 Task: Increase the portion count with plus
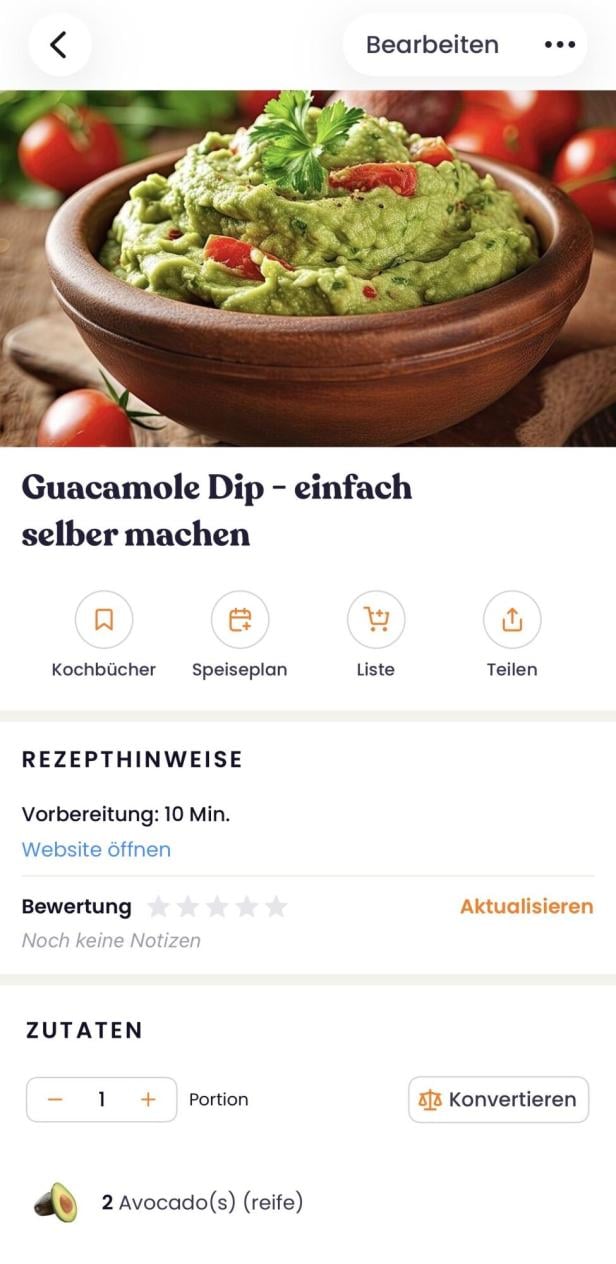click(148, 1100)
